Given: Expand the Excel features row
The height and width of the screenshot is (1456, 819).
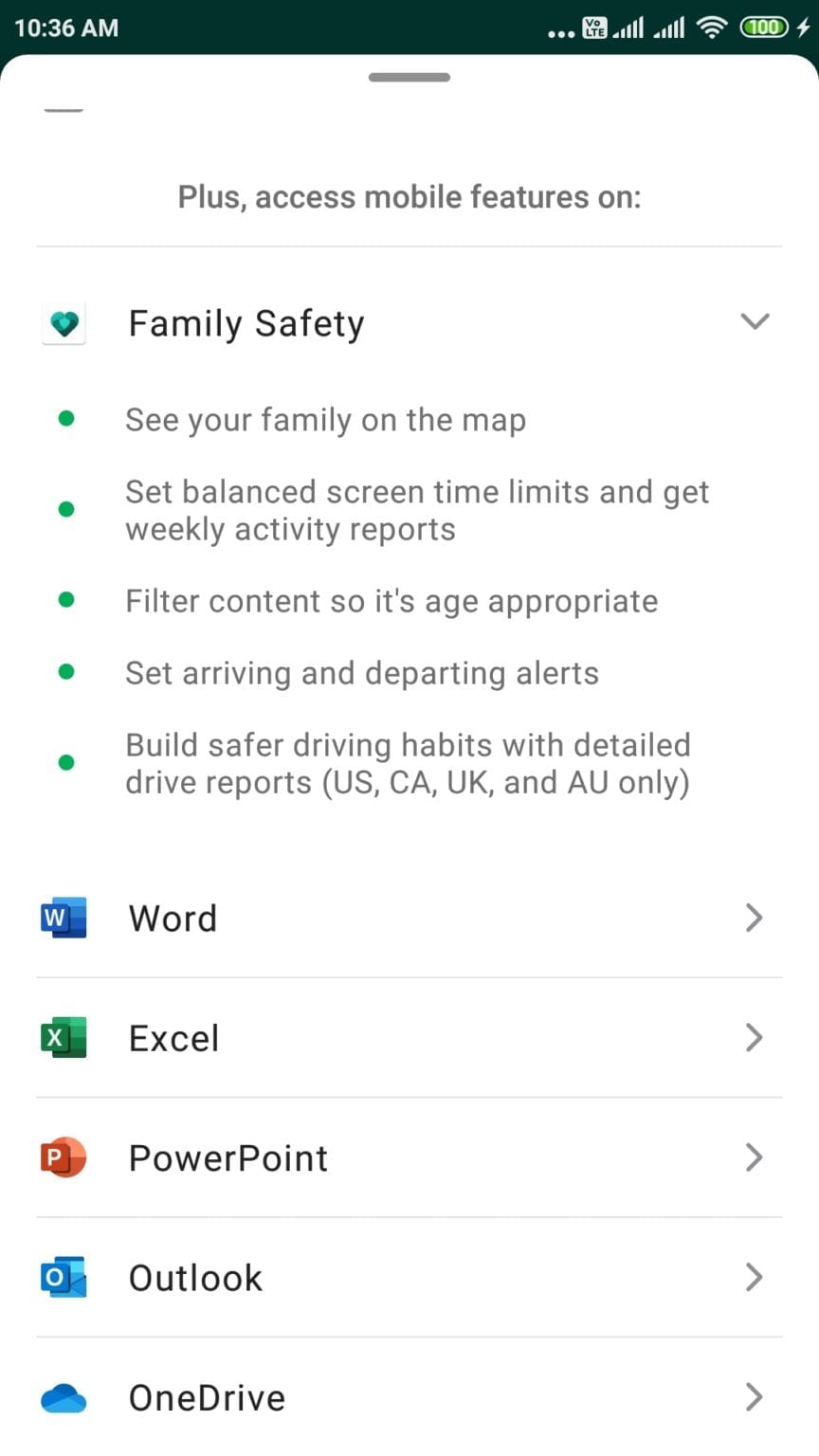Looking at the screenshot, I should click(409, 1038).
